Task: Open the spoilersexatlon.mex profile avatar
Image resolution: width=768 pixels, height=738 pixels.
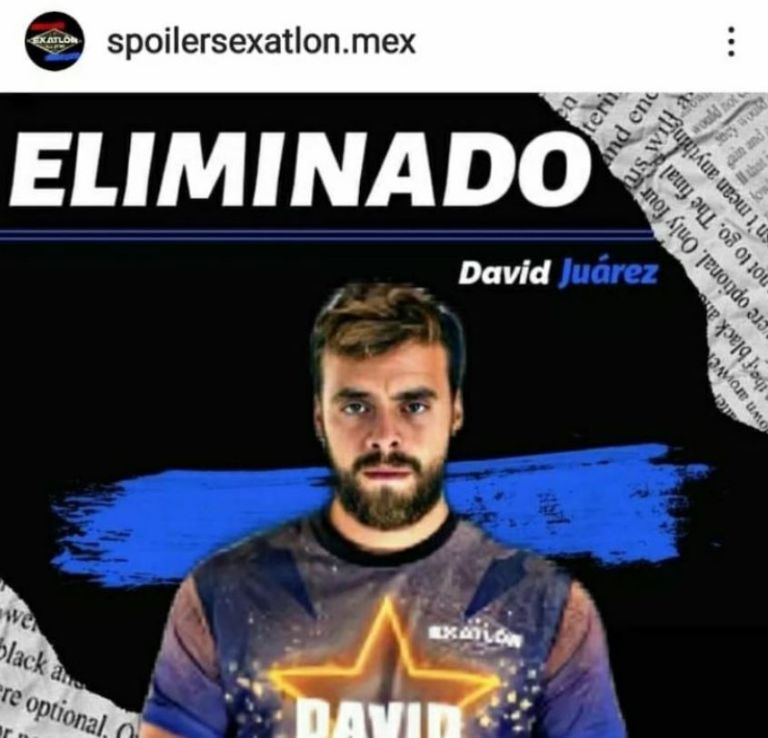Action: click(55, 42)
